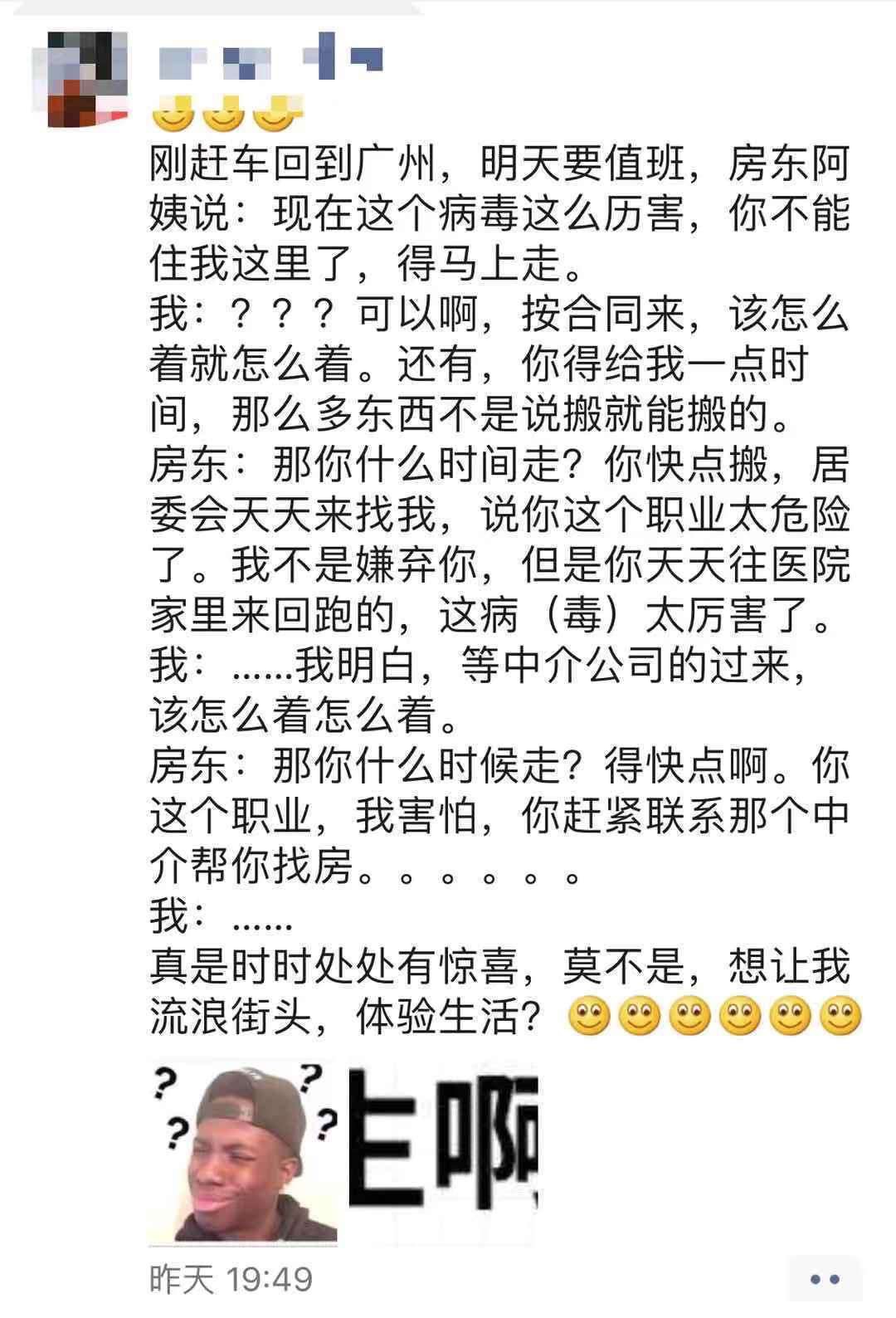This screenshot has height=1318, width=896.
Task: Open the like and comment menu
Action: click(824, 1279)
